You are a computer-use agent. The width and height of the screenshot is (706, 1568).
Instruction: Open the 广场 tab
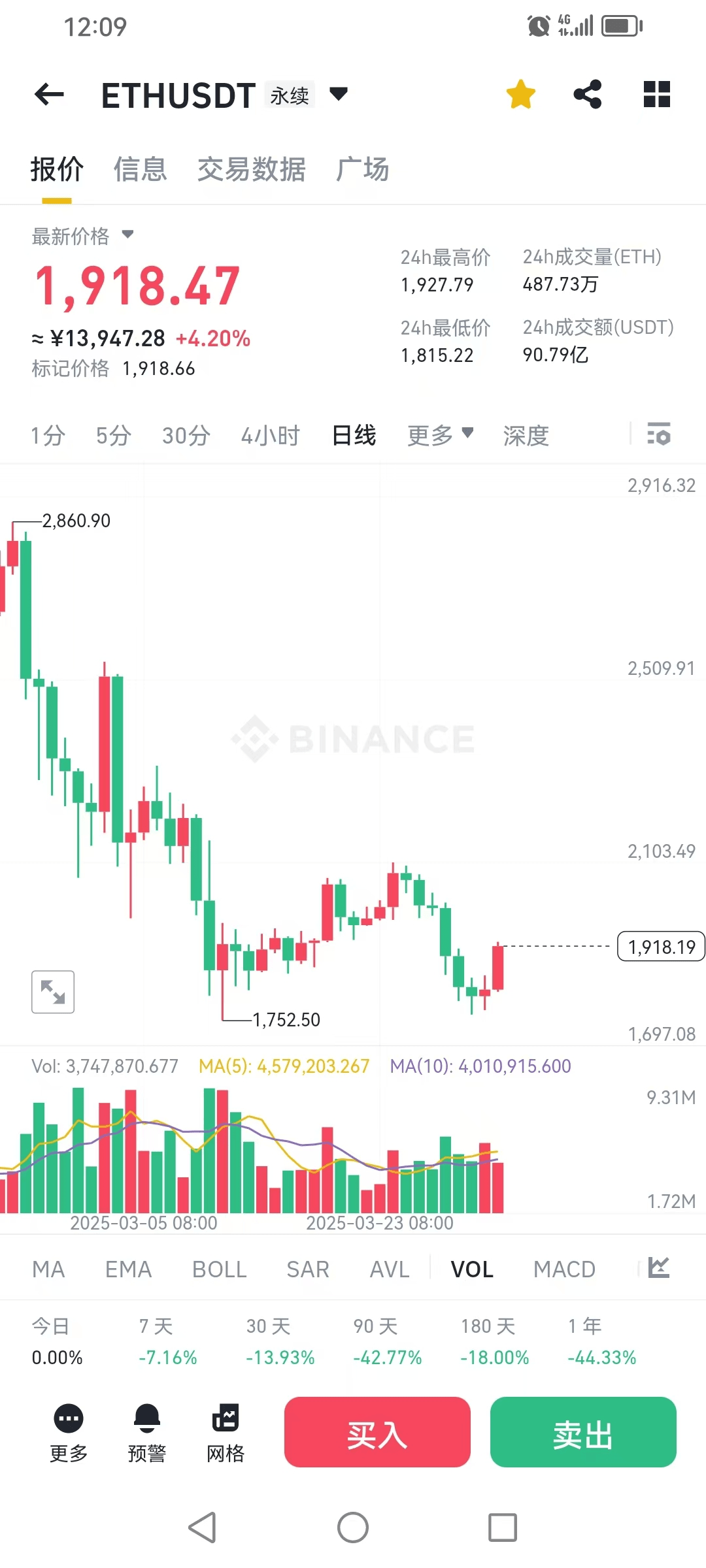coord(363,169)
